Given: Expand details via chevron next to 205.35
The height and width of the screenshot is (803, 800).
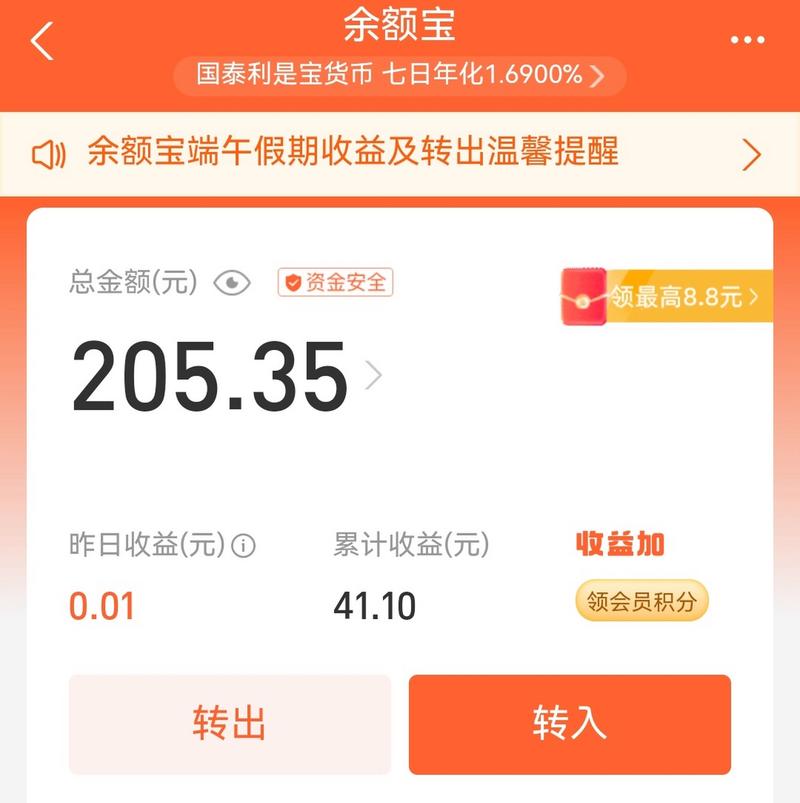Looking at the screenshot, I should [375, 374].
